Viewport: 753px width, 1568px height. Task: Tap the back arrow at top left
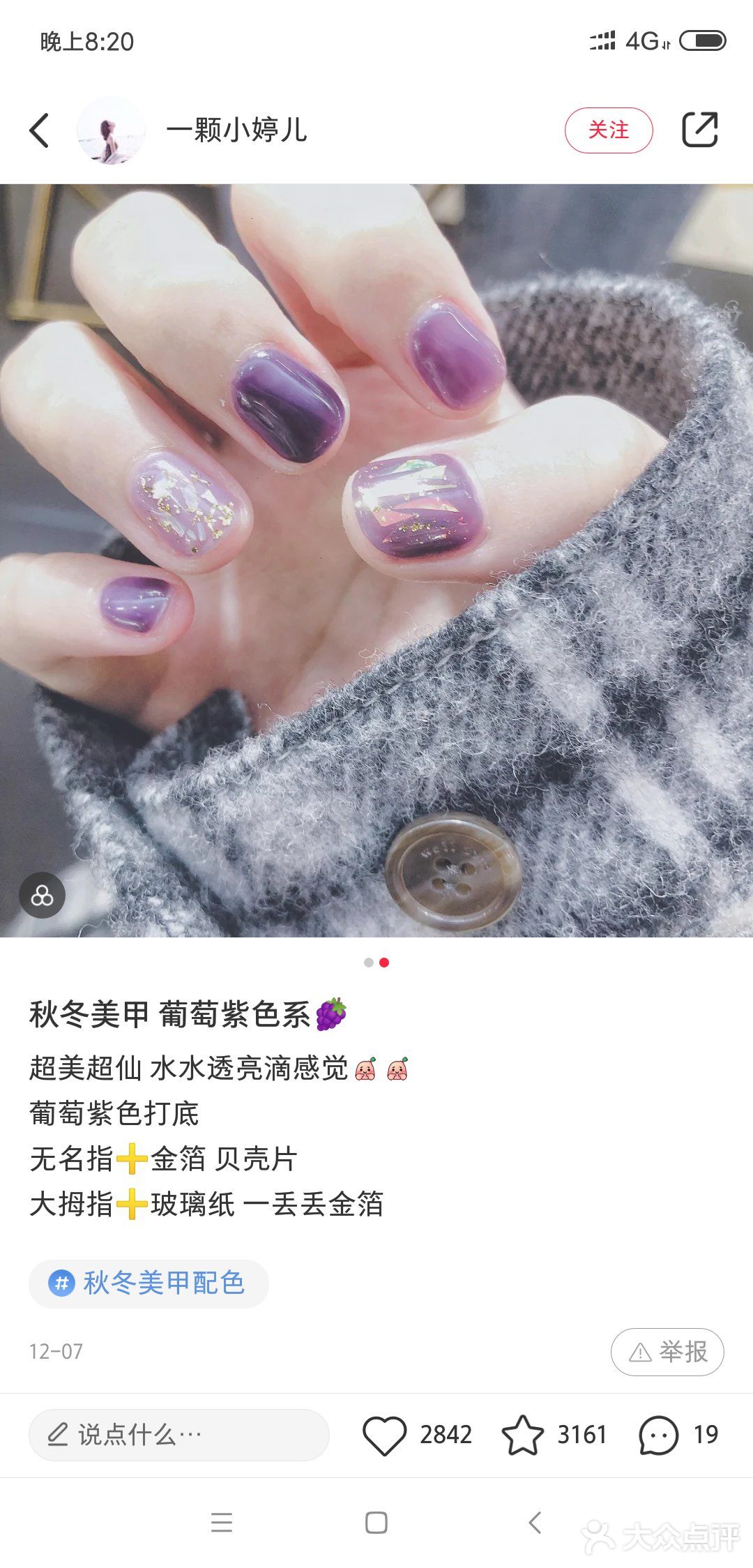40,130
